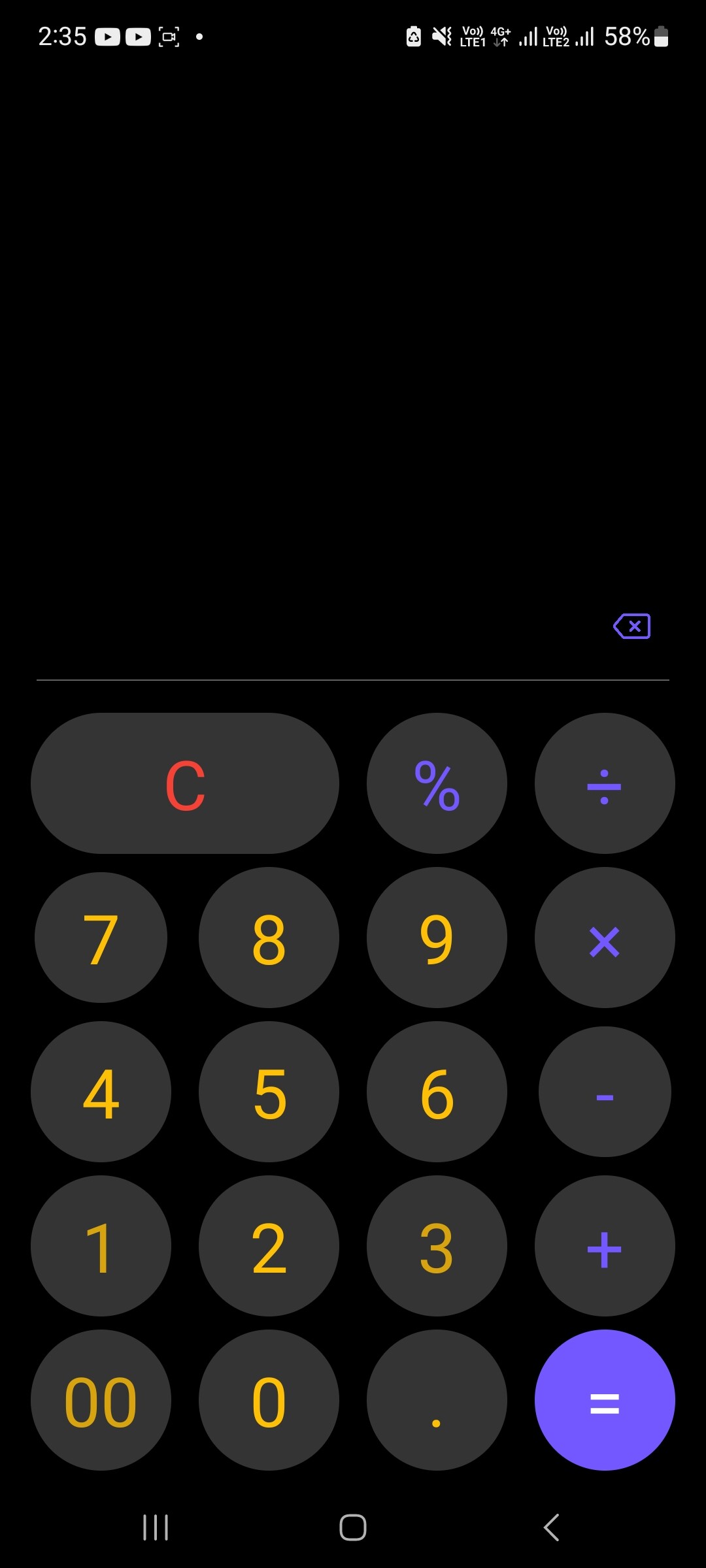This screenshot has height=1568, width=706.
Task: Go back using the navigation bar
Action: (x=551, y=1527)
